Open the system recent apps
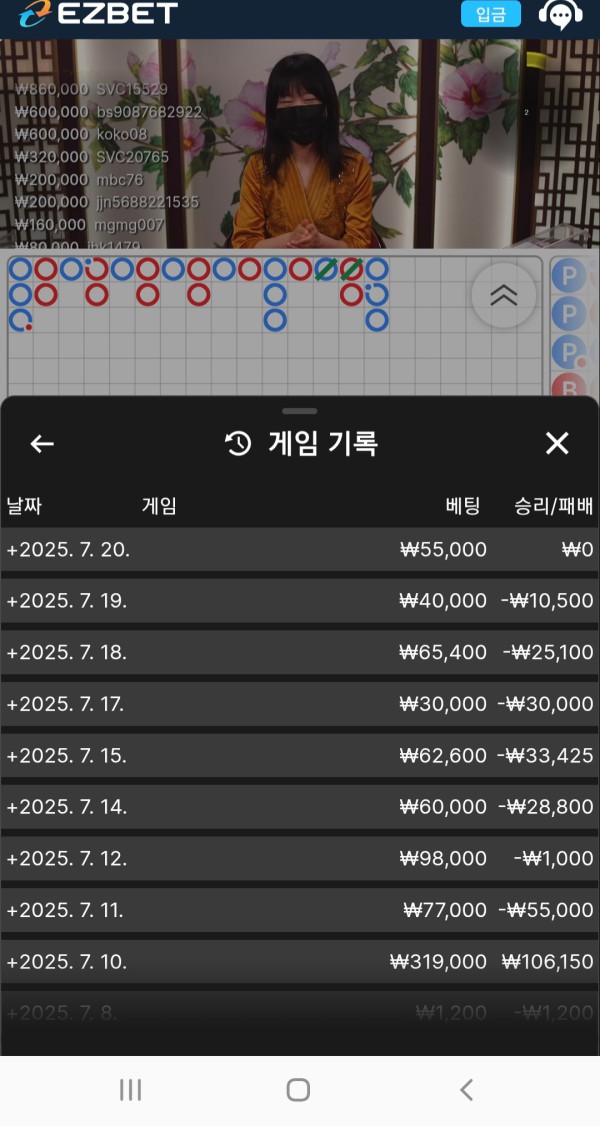This screenshot has height=1126, width=600. click(x=131, y=1090)
